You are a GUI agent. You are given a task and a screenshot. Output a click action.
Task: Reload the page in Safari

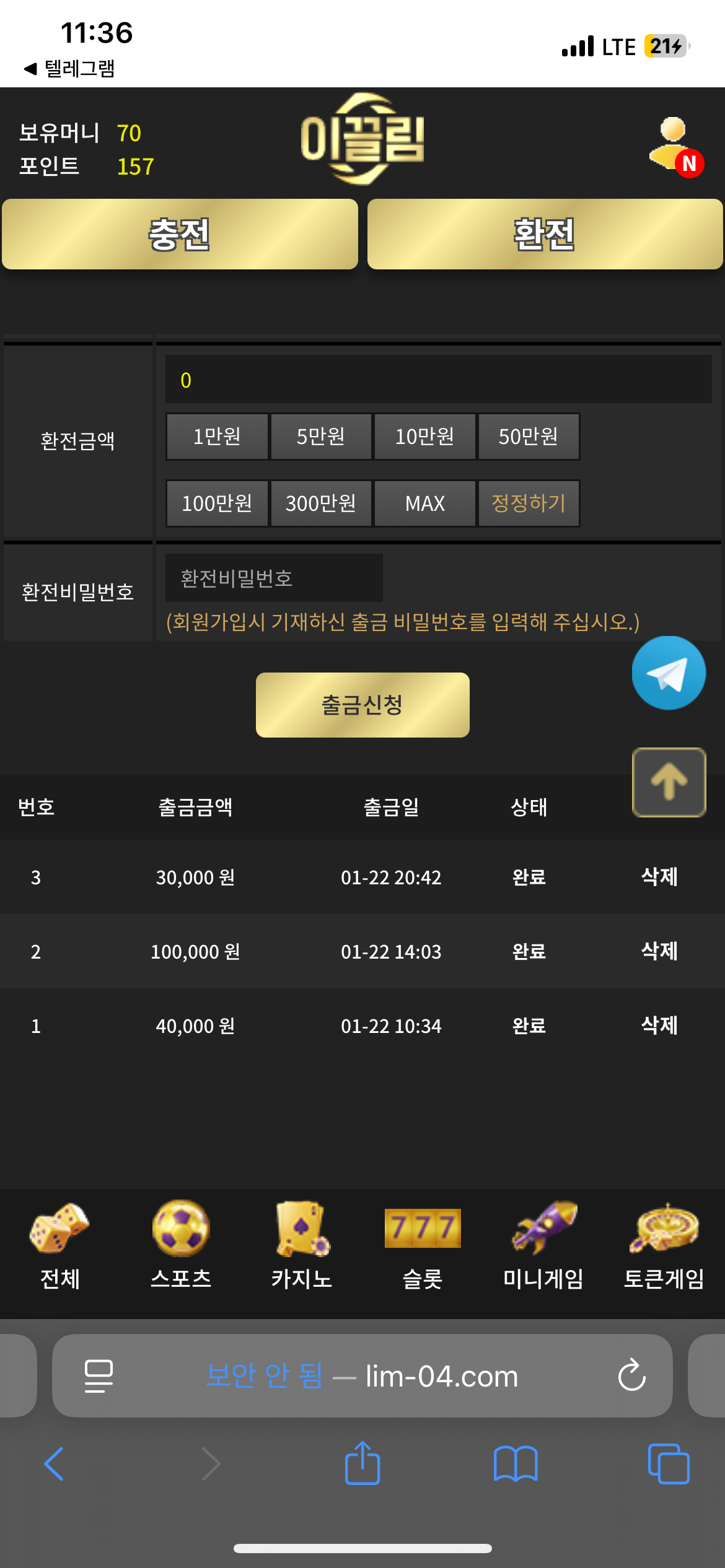631,1375
